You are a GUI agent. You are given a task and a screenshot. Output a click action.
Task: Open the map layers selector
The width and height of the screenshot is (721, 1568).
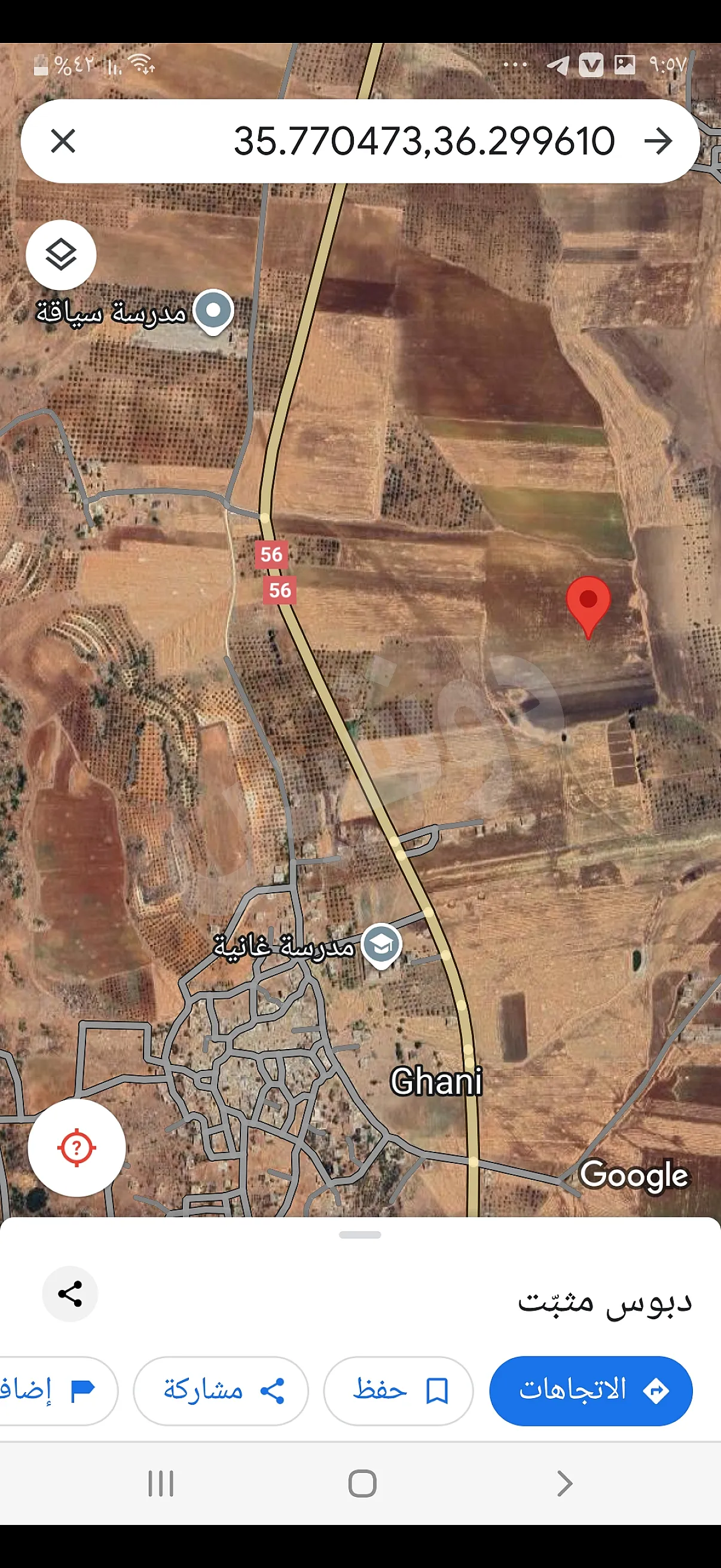(61, 255)
